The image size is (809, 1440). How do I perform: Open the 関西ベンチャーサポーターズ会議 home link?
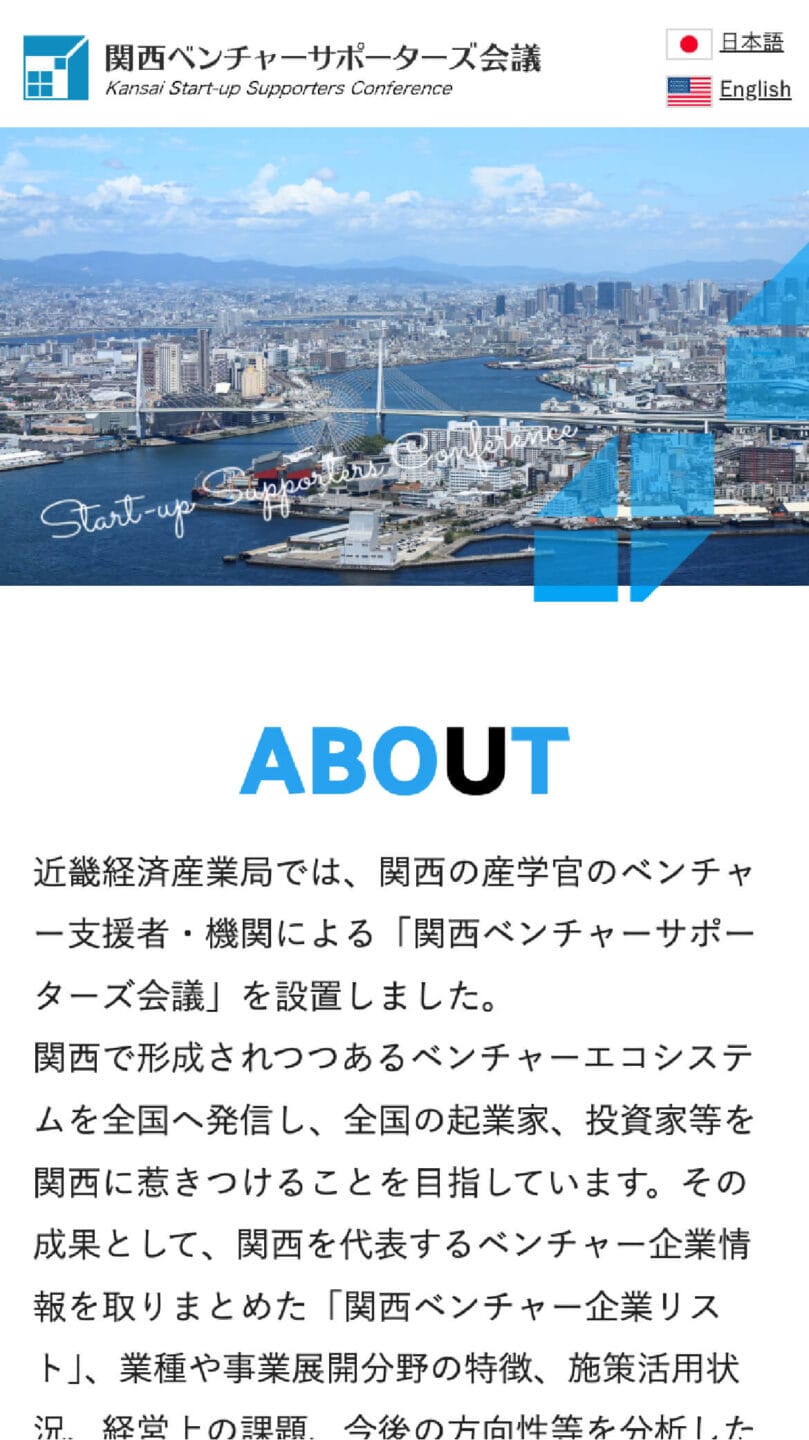[x=282, y=67]
